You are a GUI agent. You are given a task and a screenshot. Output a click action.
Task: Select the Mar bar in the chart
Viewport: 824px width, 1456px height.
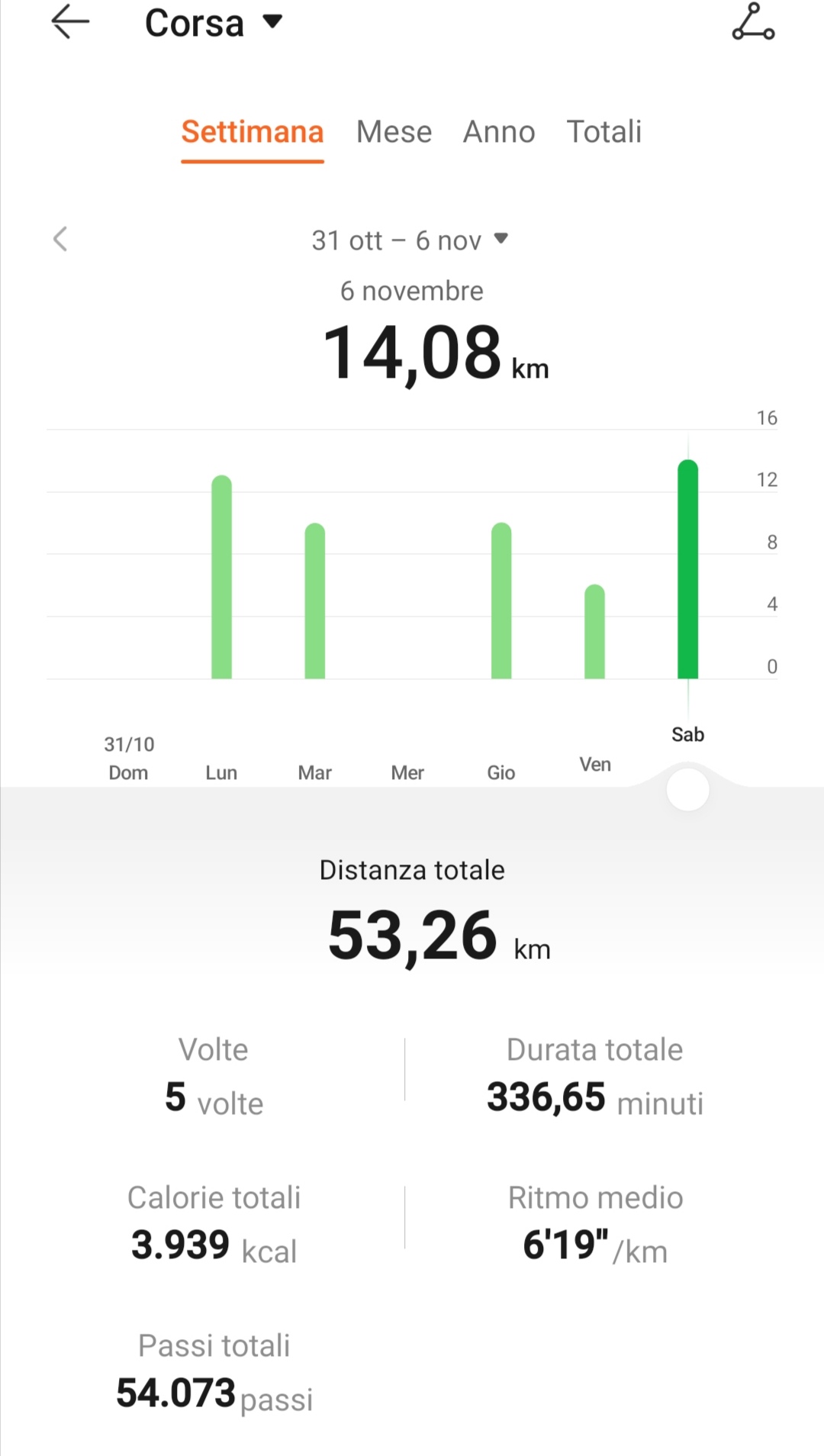[314, 601]
